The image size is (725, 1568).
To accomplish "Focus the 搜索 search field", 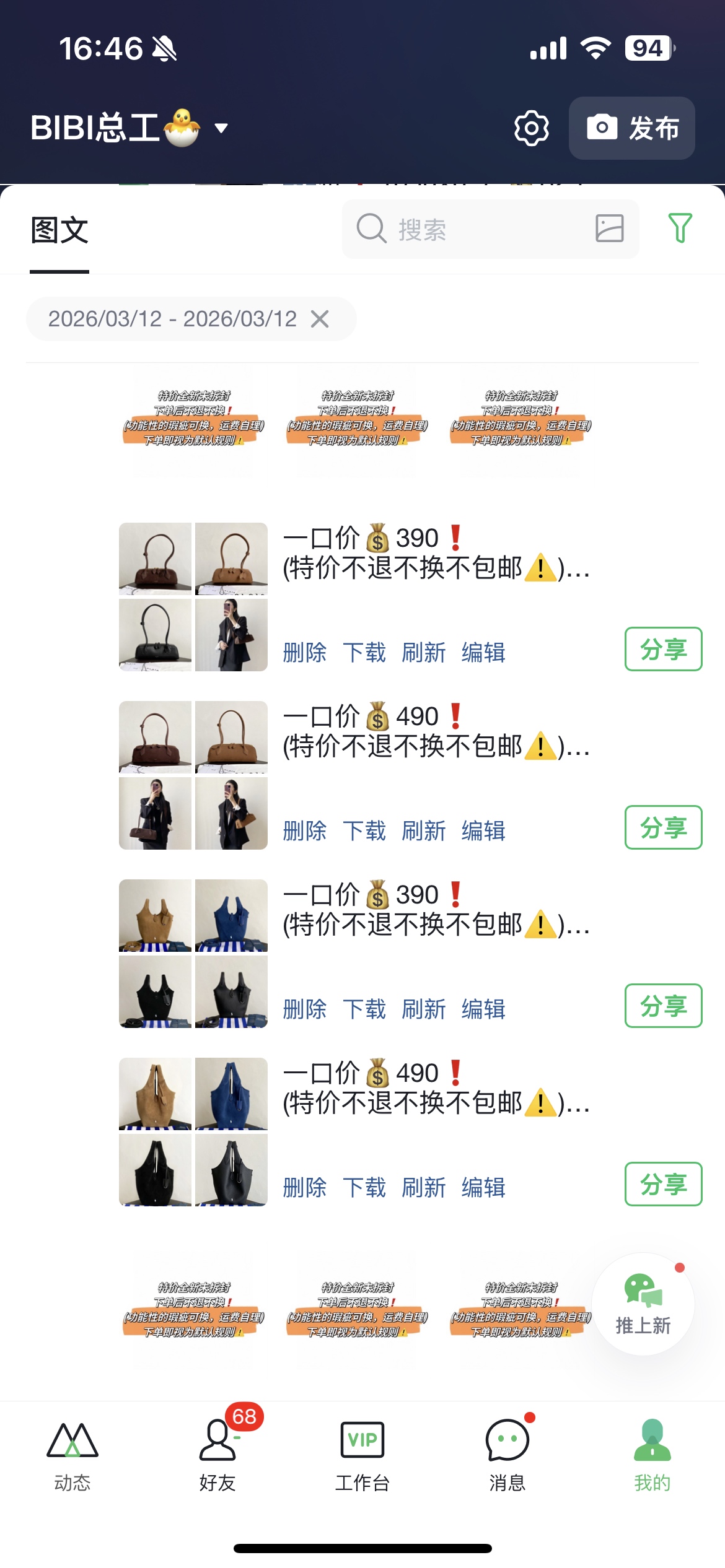I will (471, 230).
